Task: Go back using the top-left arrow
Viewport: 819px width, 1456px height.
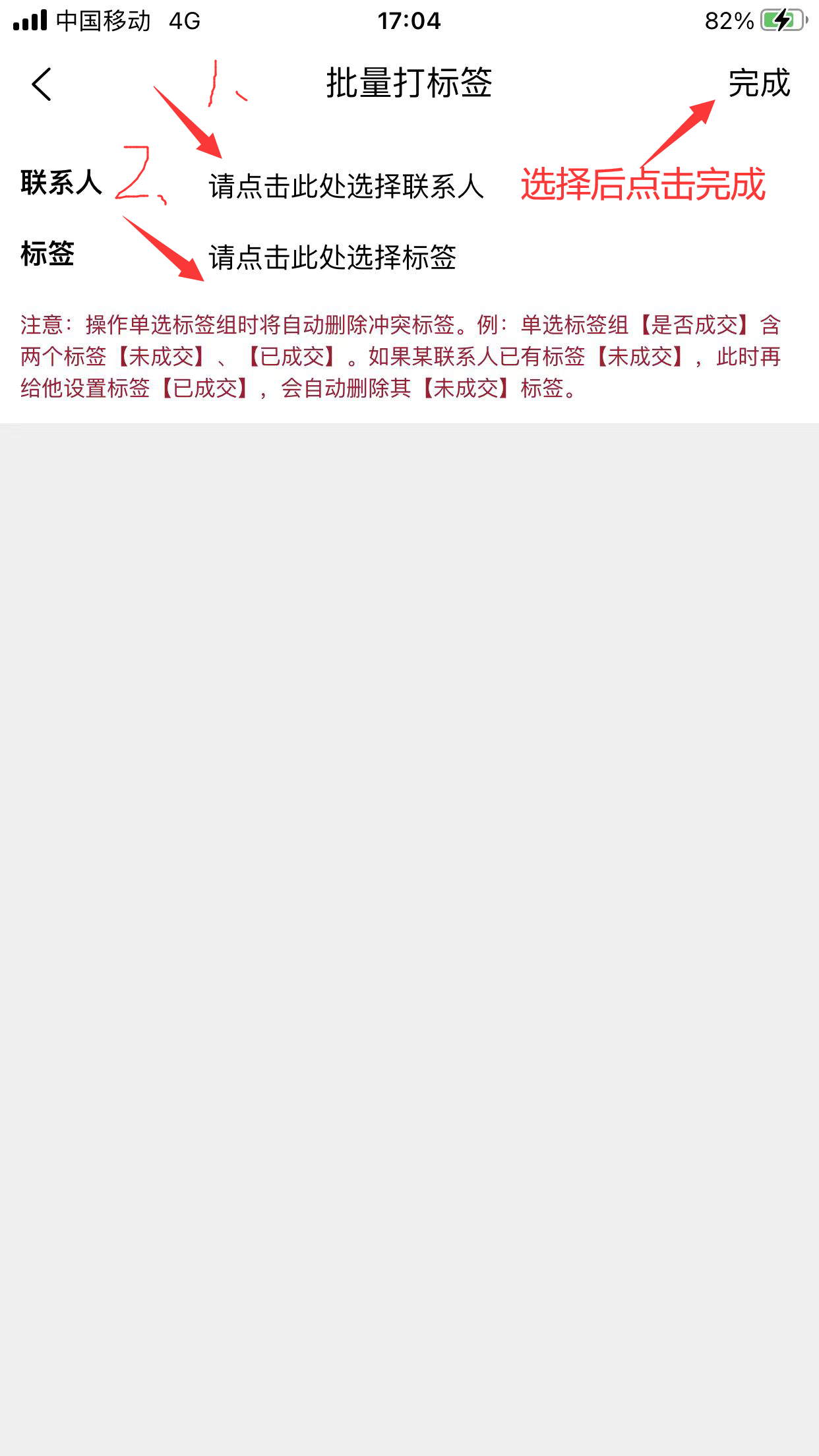Action: click(x=42, y=84)
